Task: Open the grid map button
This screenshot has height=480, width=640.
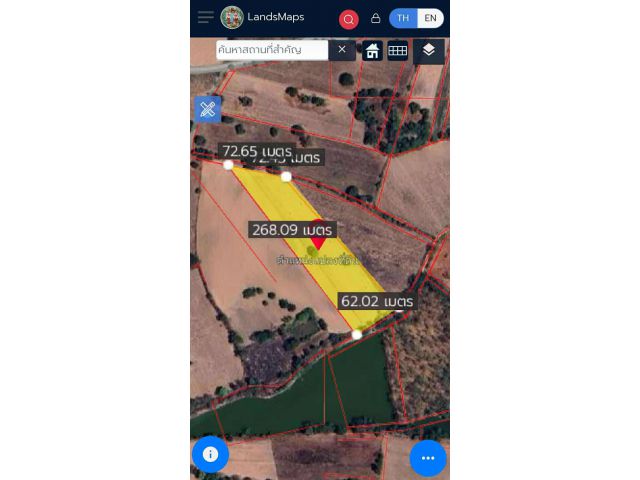Action: (397, 51)
